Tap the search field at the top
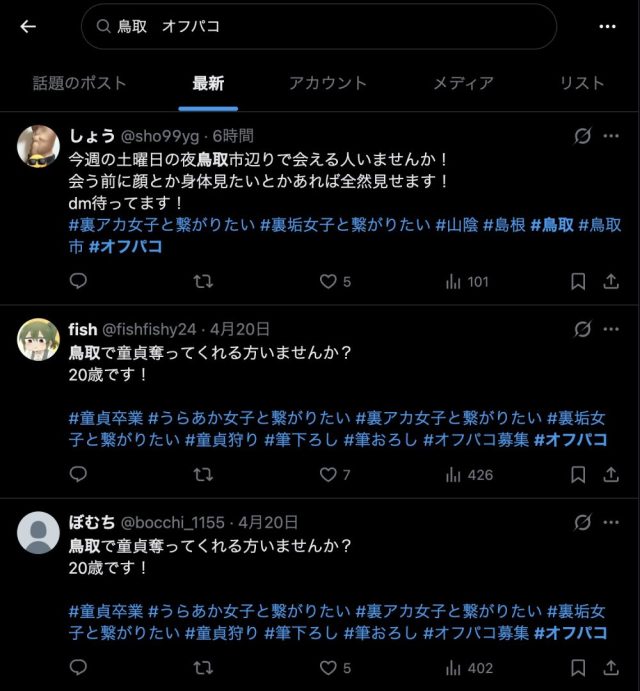 click(x=318, y=27)
